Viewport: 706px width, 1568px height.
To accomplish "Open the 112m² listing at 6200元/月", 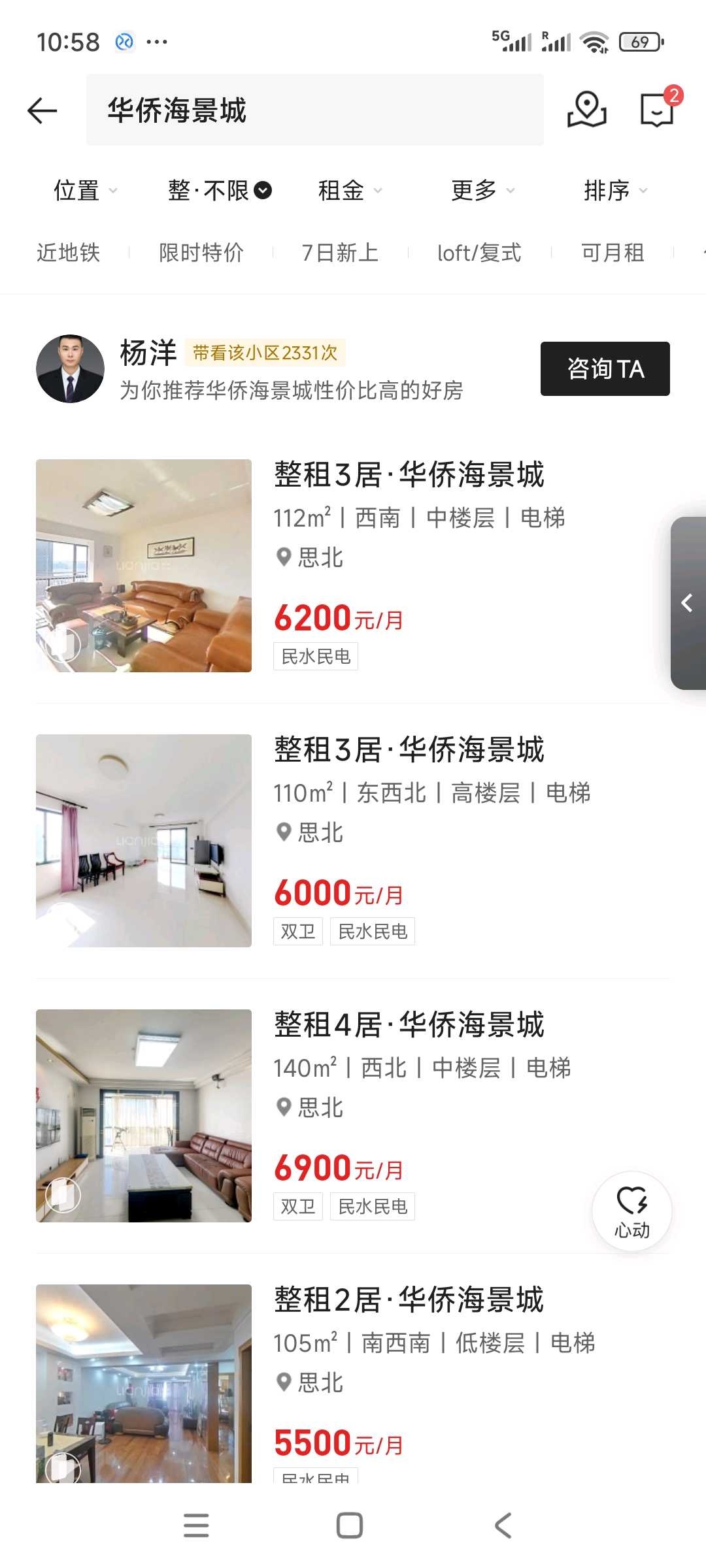I will tap(353, 565).
